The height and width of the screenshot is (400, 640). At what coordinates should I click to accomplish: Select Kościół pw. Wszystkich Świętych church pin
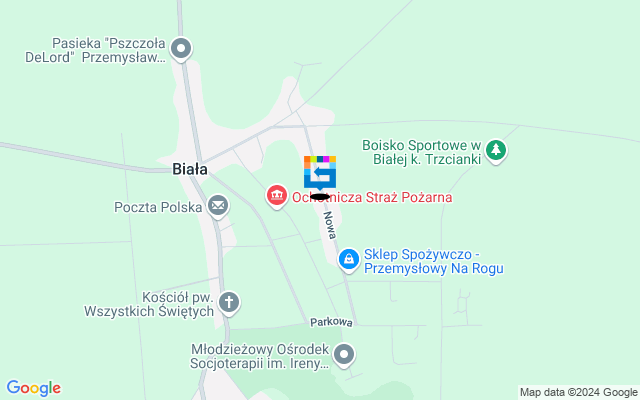229,302
